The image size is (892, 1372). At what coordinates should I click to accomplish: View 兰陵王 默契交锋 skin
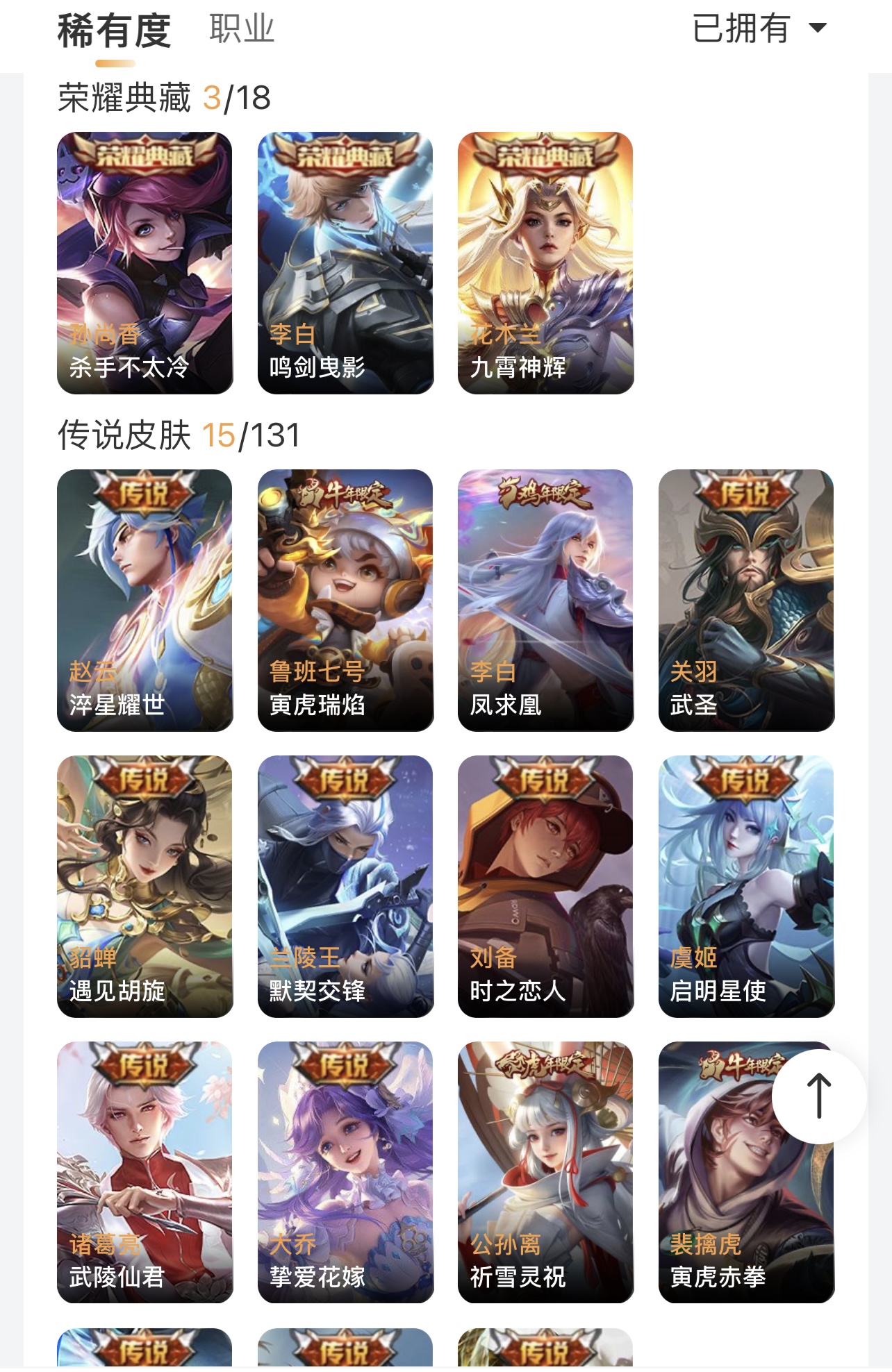[345, 886]
